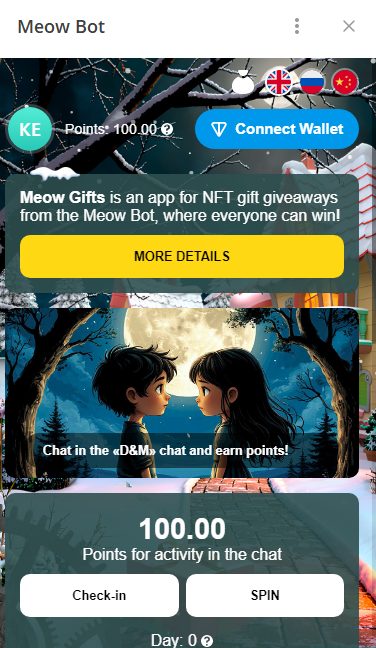Screen dimensions: 376x648
Task: Tap Connect Wallet button
Action: pos(277,129)
